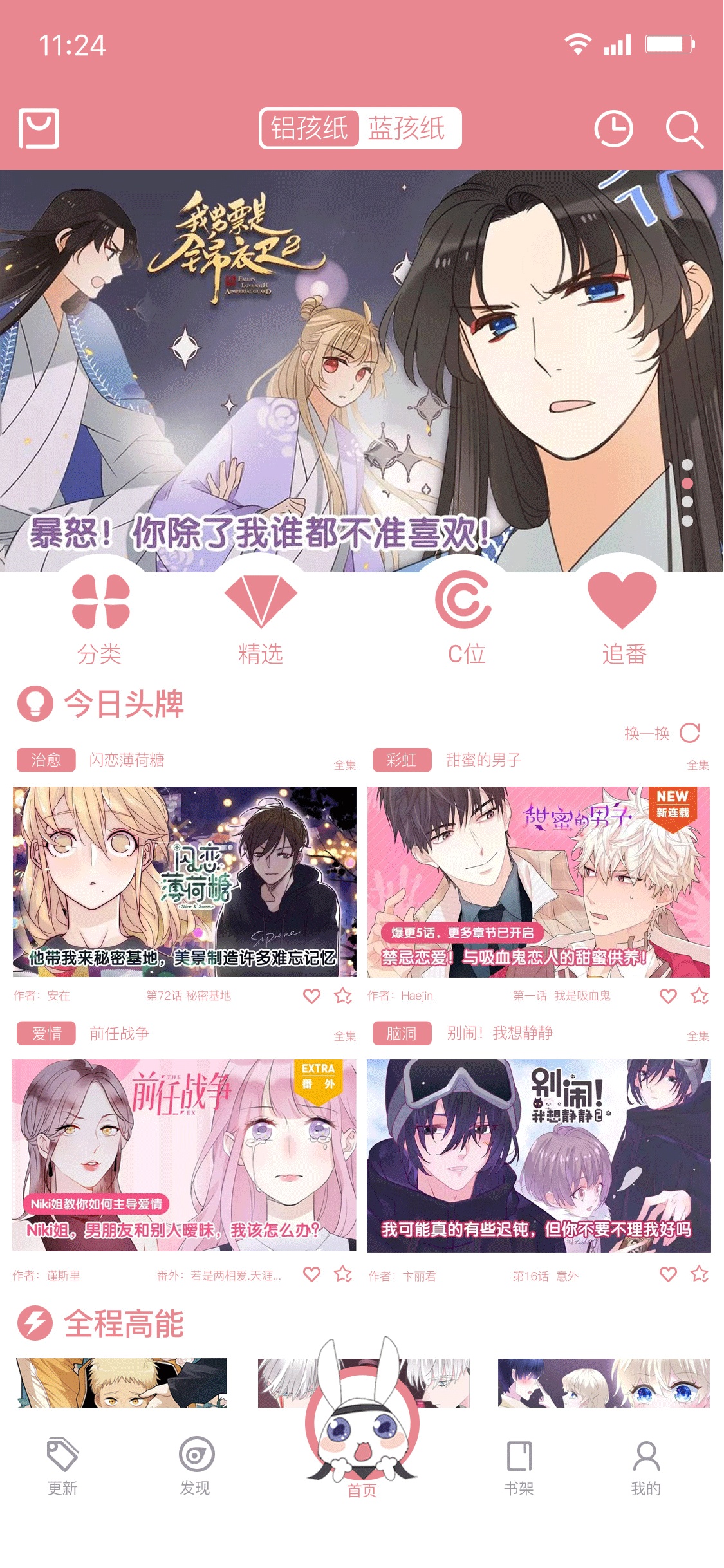
Task: Open the 甜蜜的男子 comic card
Action: (x=539, y=882)
